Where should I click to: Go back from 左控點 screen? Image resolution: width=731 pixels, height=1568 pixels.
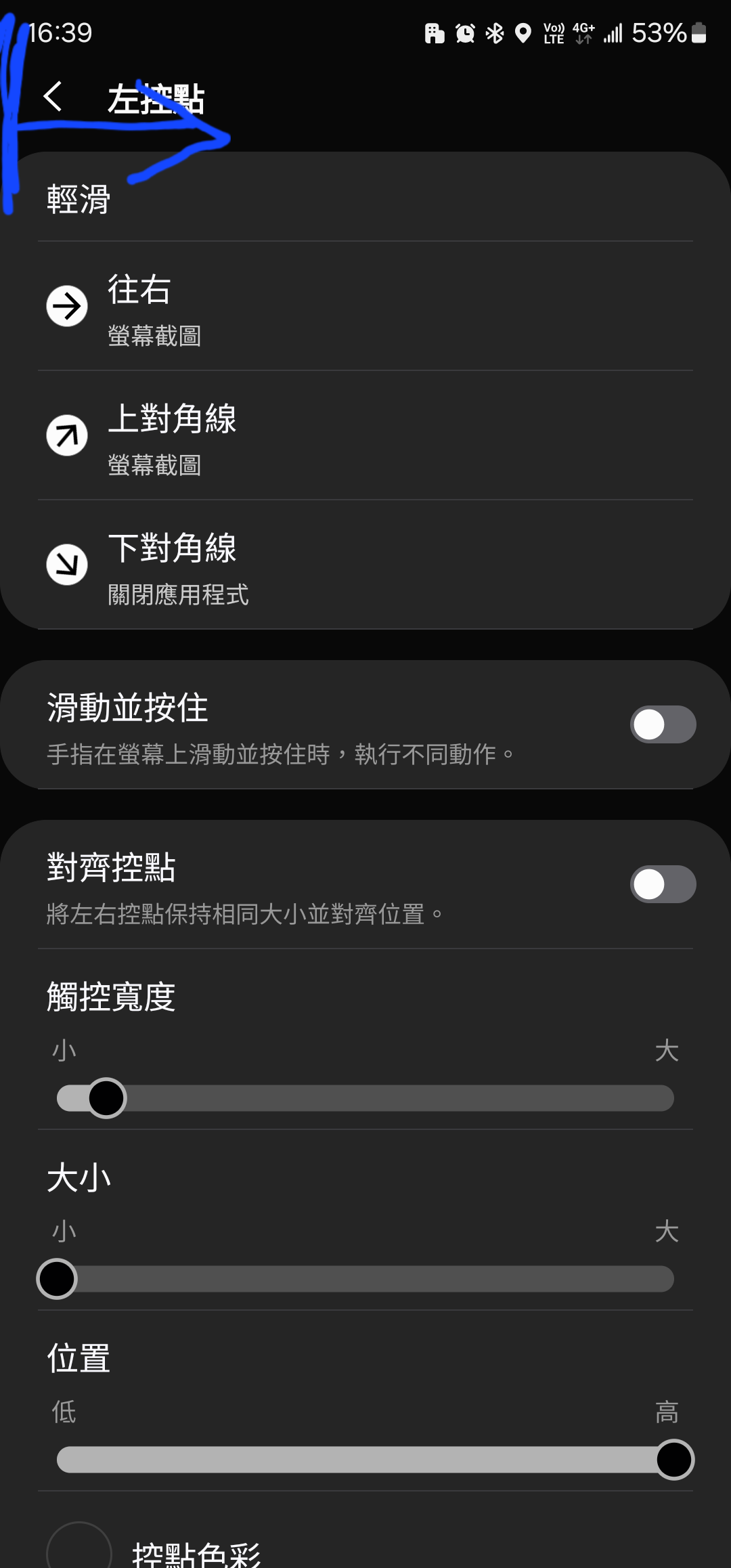53,97
